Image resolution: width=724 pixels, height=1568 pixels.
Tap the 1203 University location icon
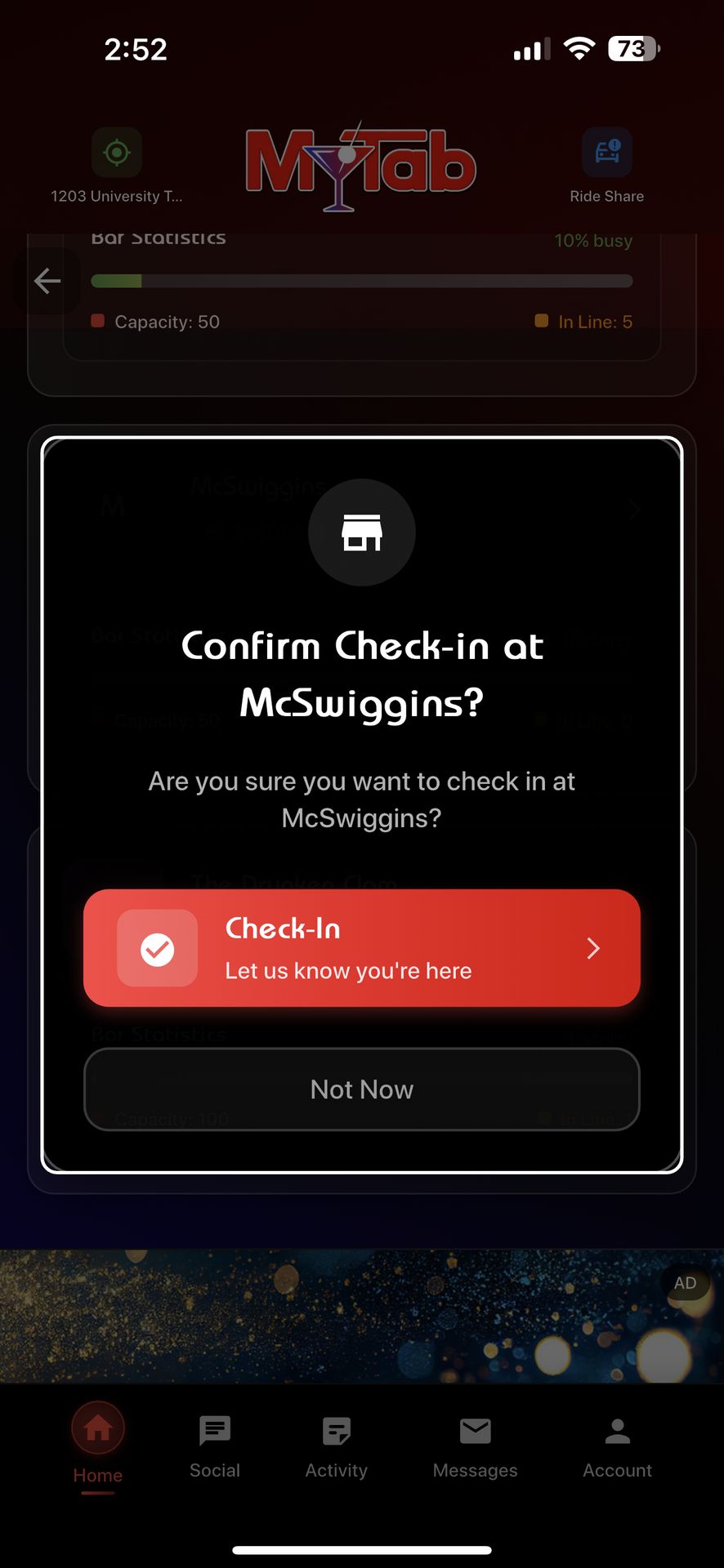(117, 154)
